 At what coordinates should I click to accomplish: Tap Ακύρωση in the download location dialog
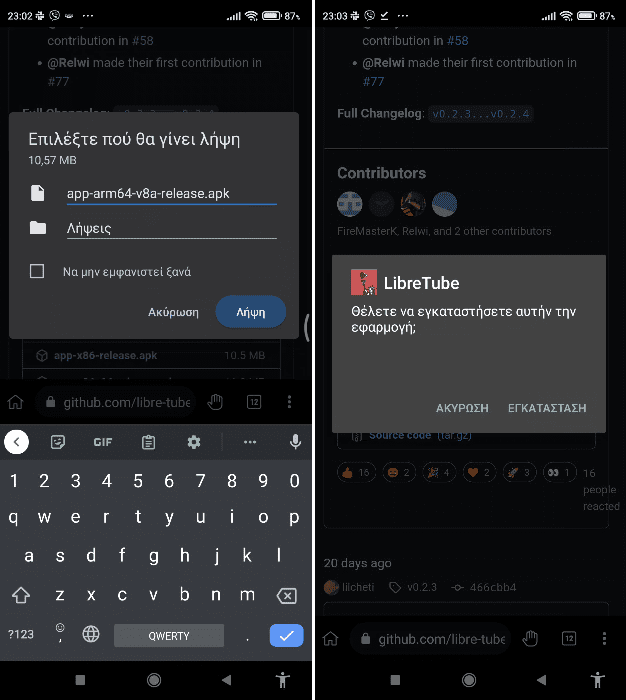pyautogui.click(x=173, y=312)
